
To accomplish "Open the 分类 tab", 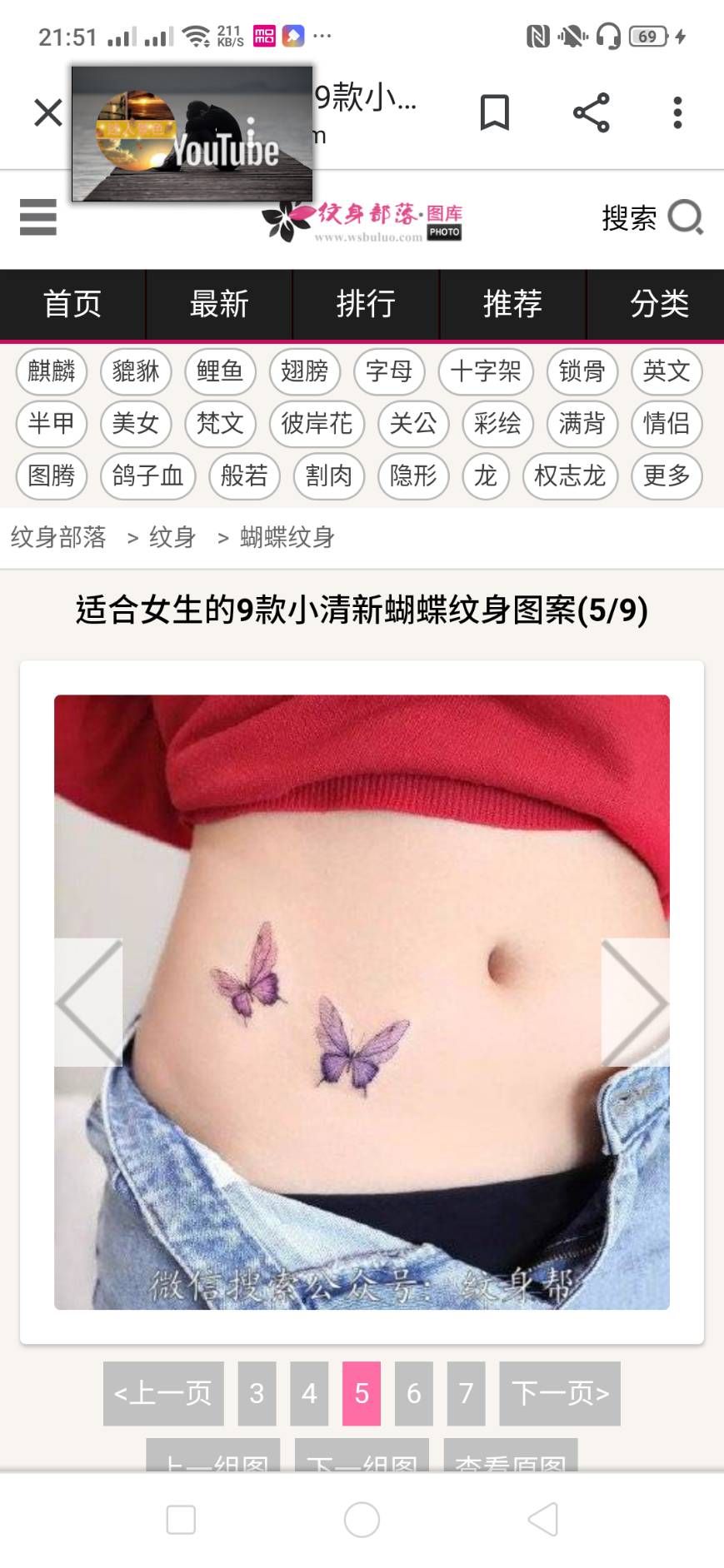I will coord(659,304).
